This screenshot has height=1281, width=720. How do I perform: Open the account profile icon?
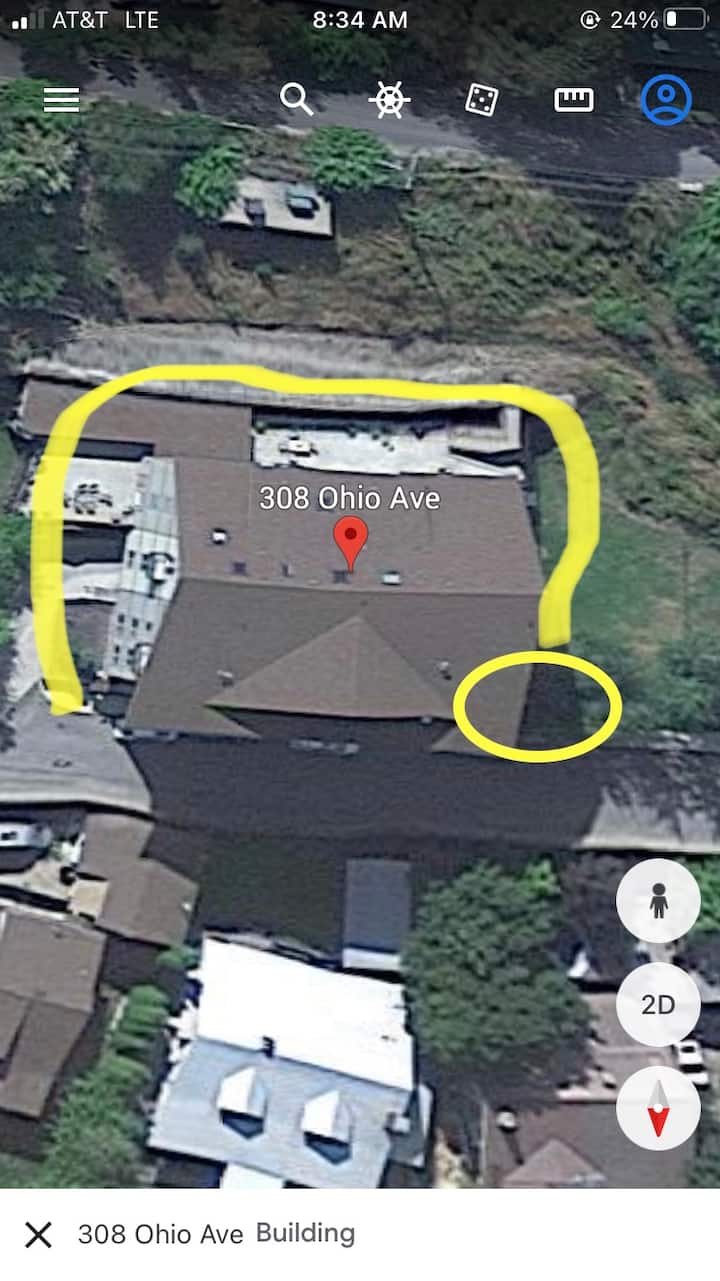coord(666,100)
